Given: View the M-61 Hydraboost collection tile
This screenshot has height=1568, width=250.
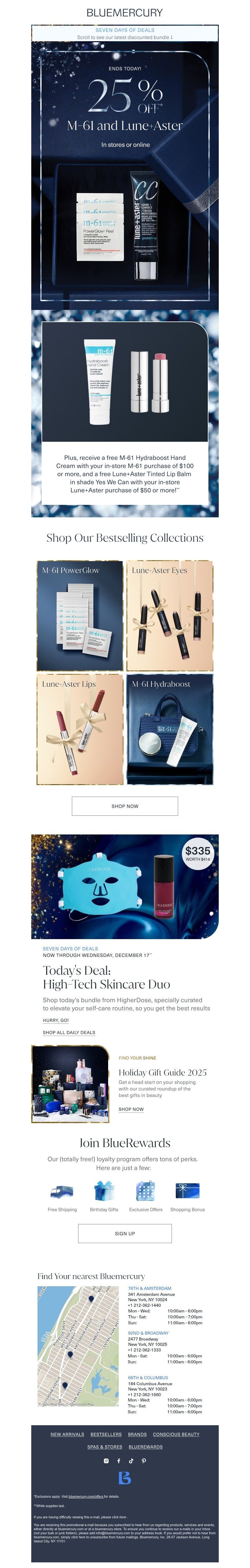Looking at the screenshot, I should pos(170,729).
